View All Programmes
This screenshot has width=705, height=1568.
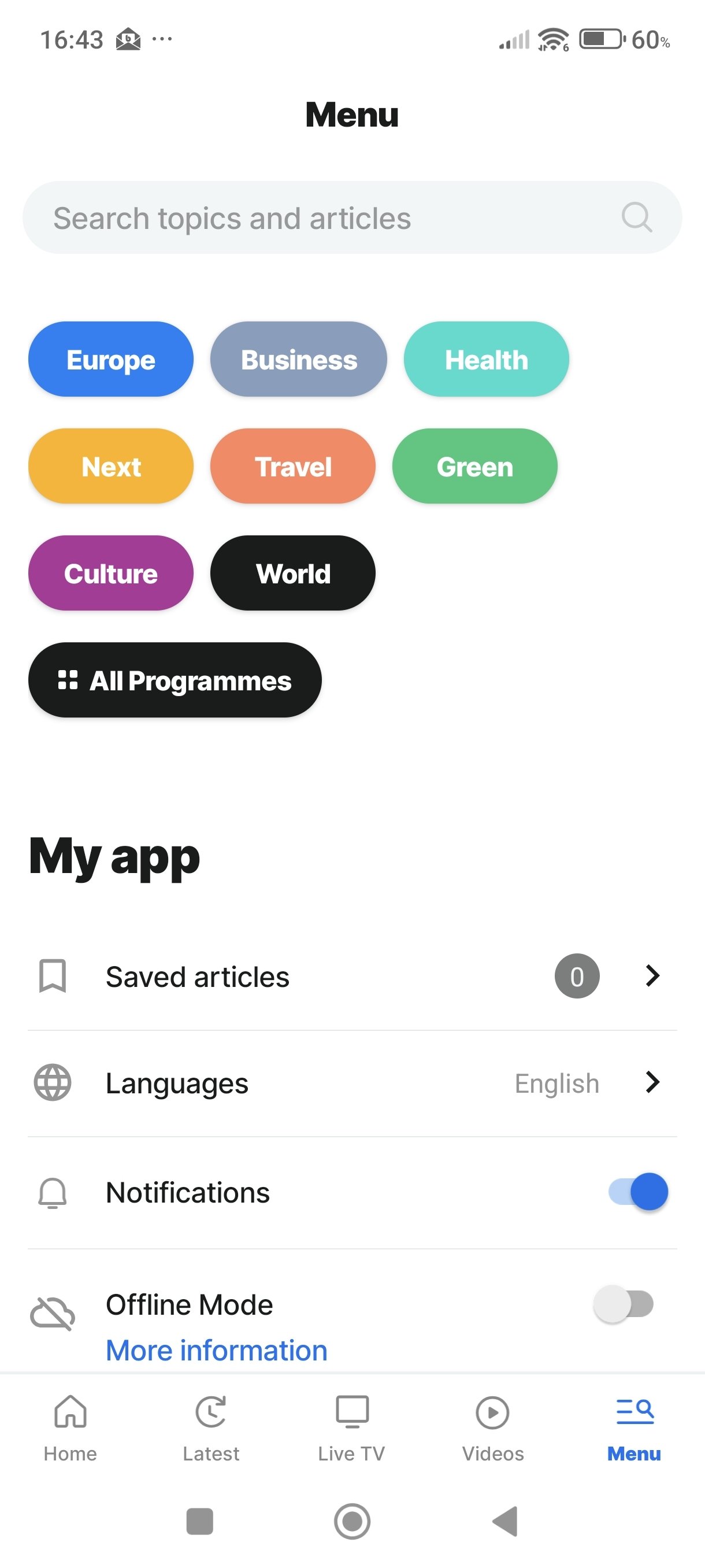(x=175, y=681)
